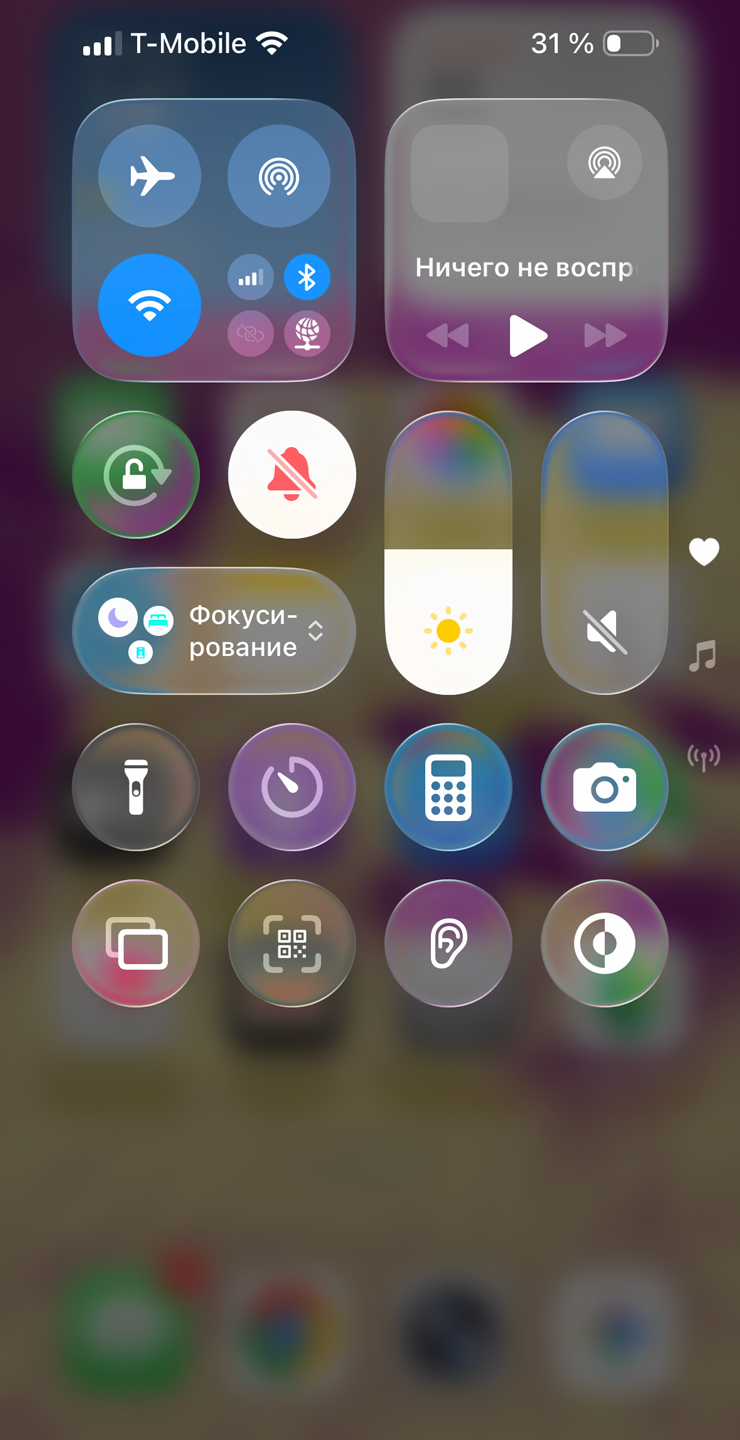Toggle AirDrop in the connectivity panel
The height and width of the screenshot is (1440, 740).
279,176
